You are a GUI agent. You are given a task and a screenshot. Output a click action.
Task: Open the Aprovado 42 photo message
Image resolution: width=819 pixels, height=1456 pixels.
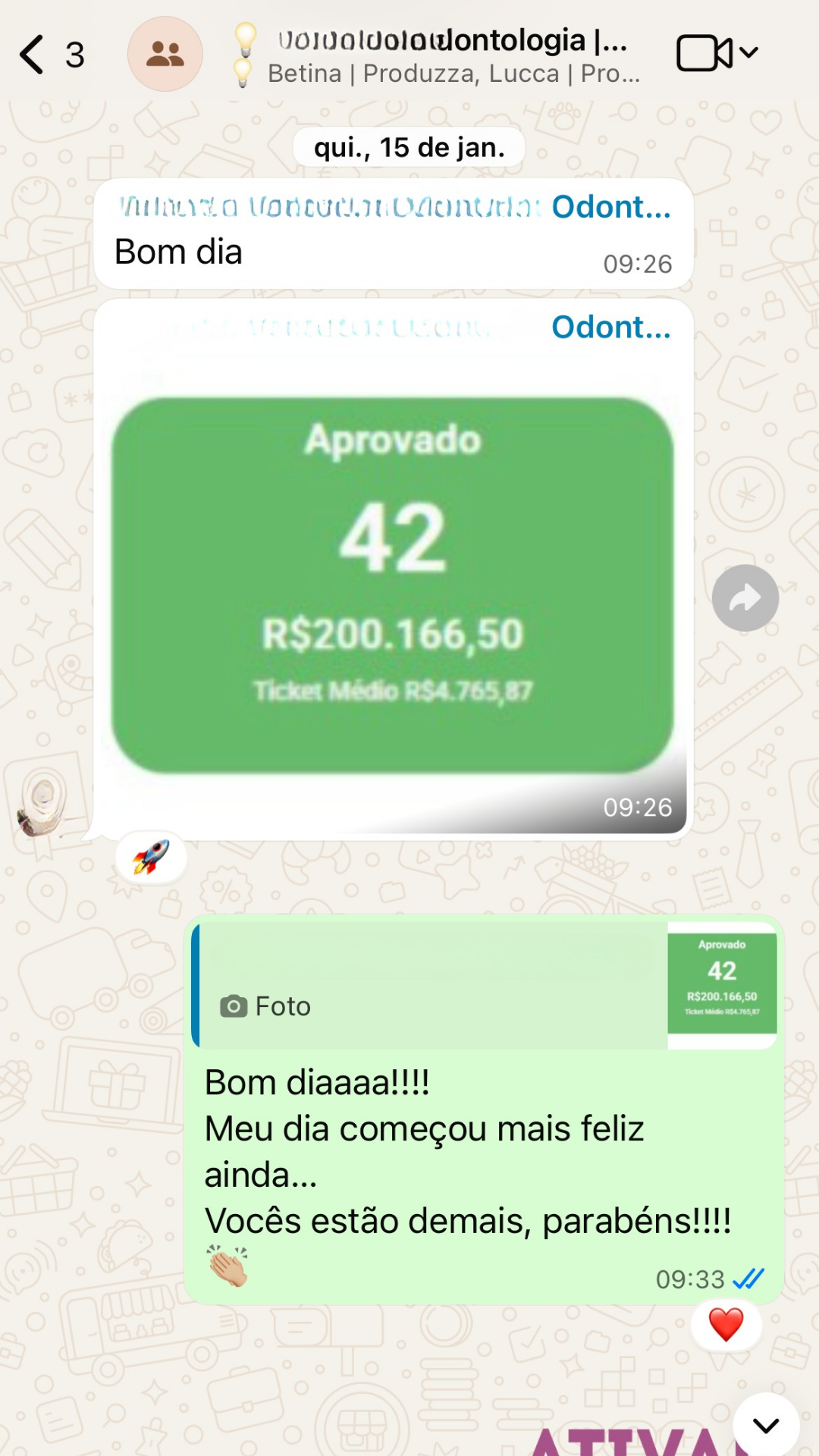pos(392,585)
